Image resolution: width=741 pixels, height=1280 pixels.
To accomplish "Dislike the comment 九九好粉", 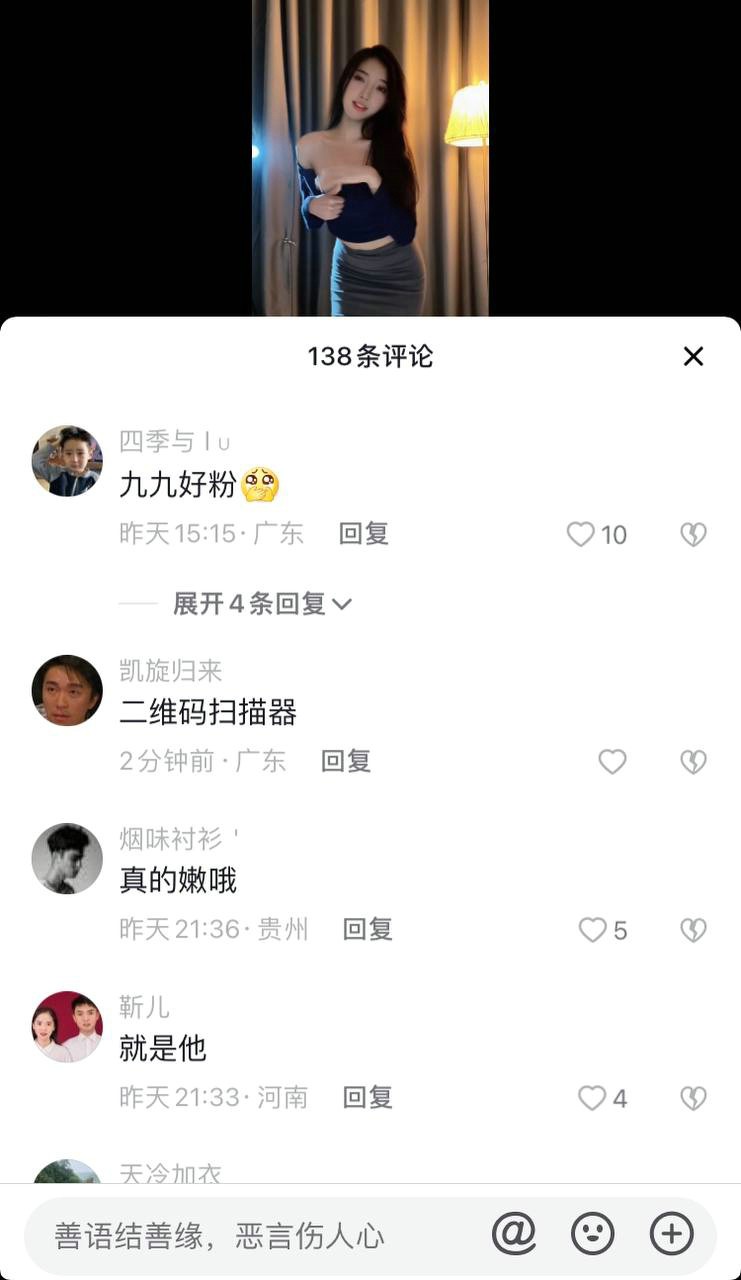I will coord(693,534).
